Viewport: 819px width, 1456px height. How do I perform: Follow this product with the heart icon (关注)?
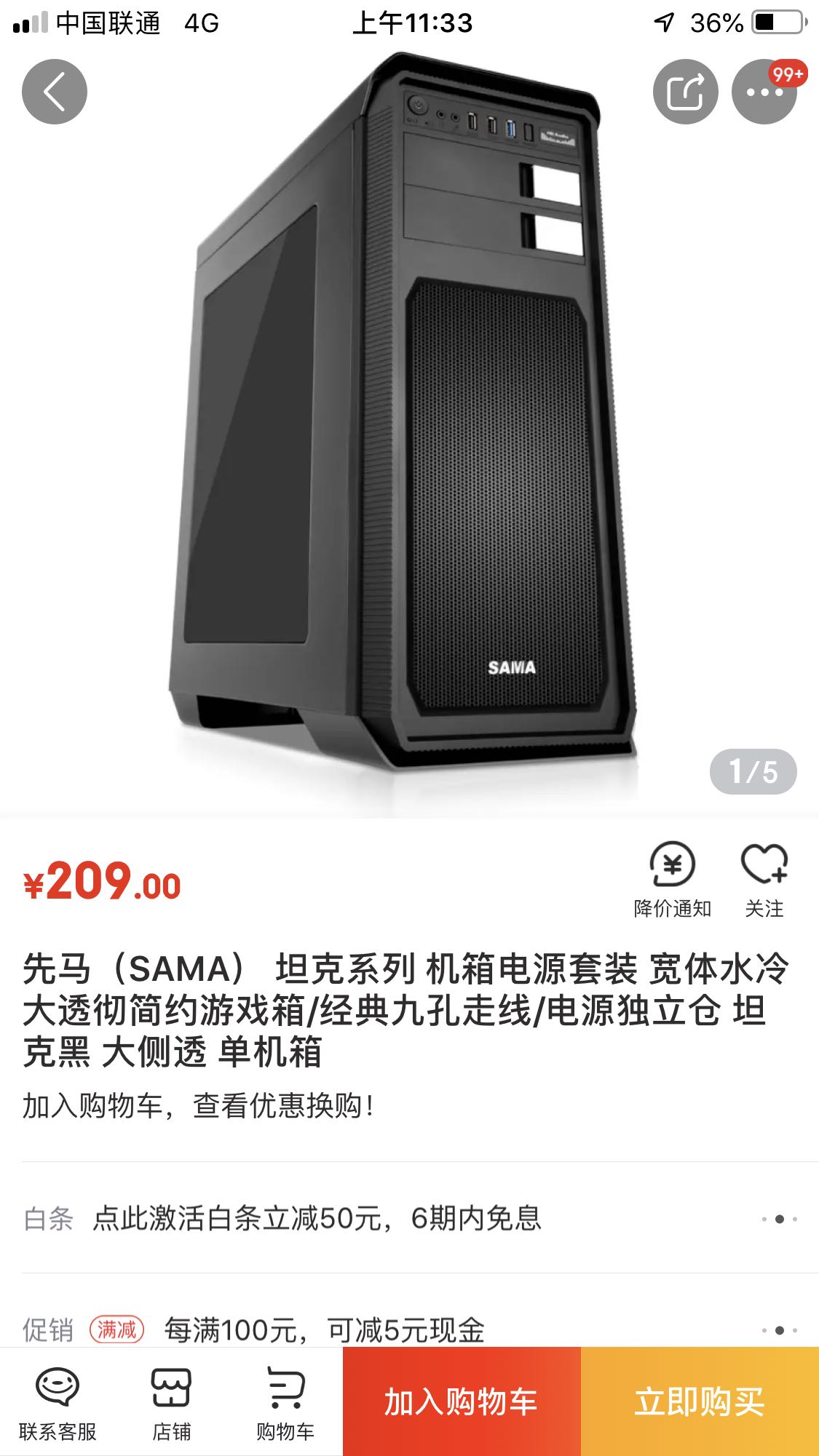coord(764,879)
